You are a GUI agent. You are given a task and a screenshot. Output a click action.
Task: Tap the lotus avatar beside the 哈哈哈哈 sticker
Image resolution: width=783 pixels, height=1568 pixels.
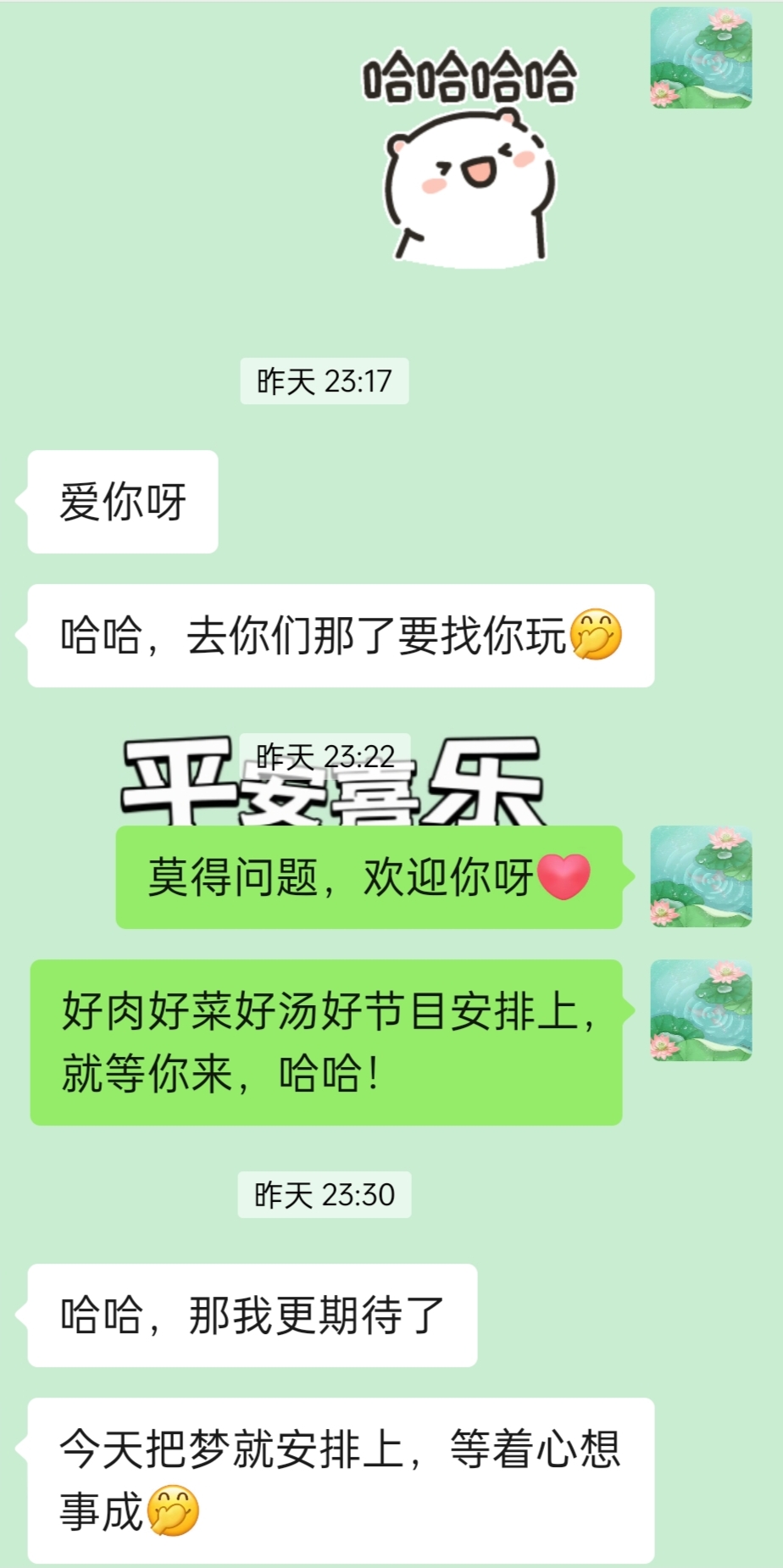[x=701, y=58]
